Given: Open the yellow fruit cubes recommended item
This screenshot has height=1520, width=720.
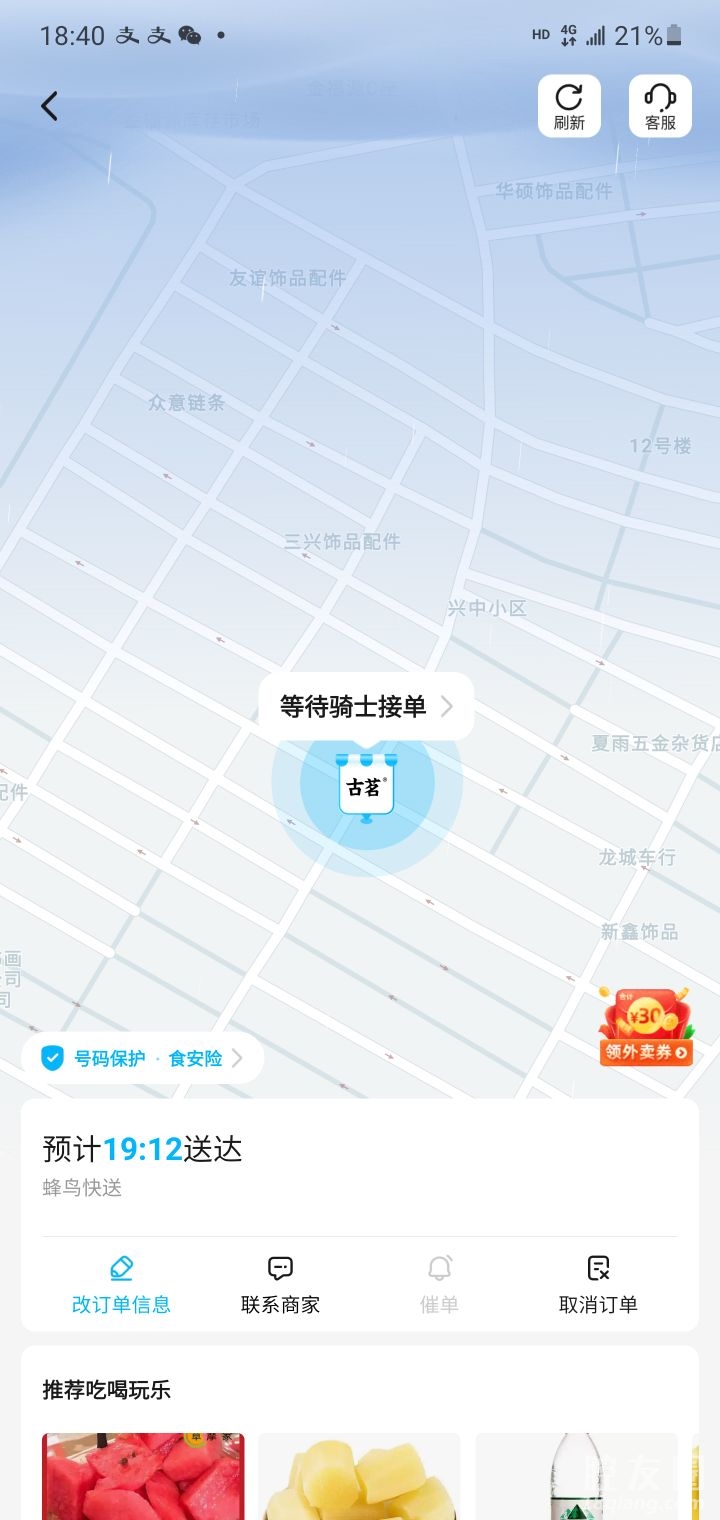Looking at the screenshot, I should coord(359,1477).
